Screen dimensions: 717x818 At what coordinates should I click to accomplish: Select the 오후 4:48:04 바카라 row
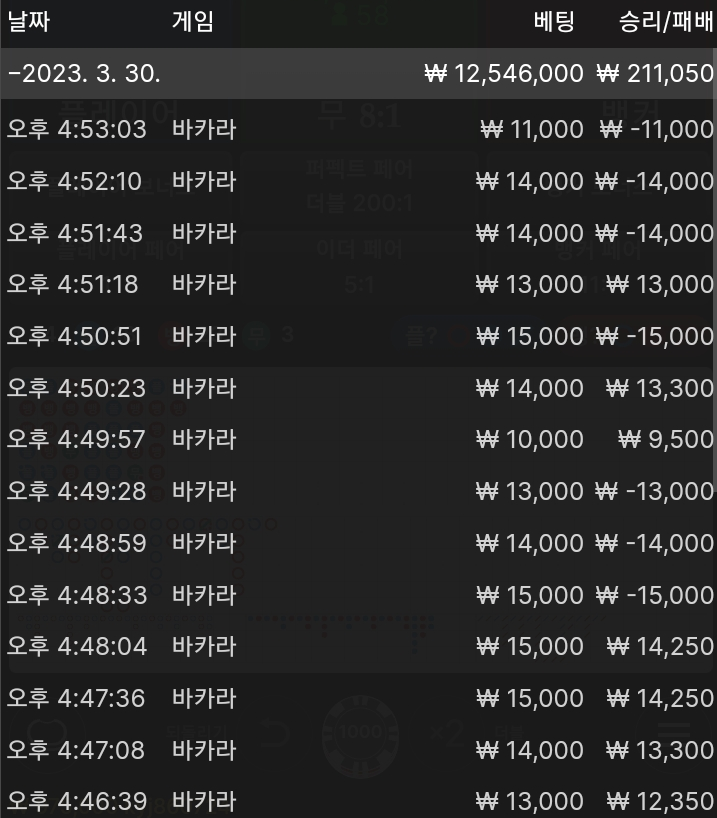point(358,646)
